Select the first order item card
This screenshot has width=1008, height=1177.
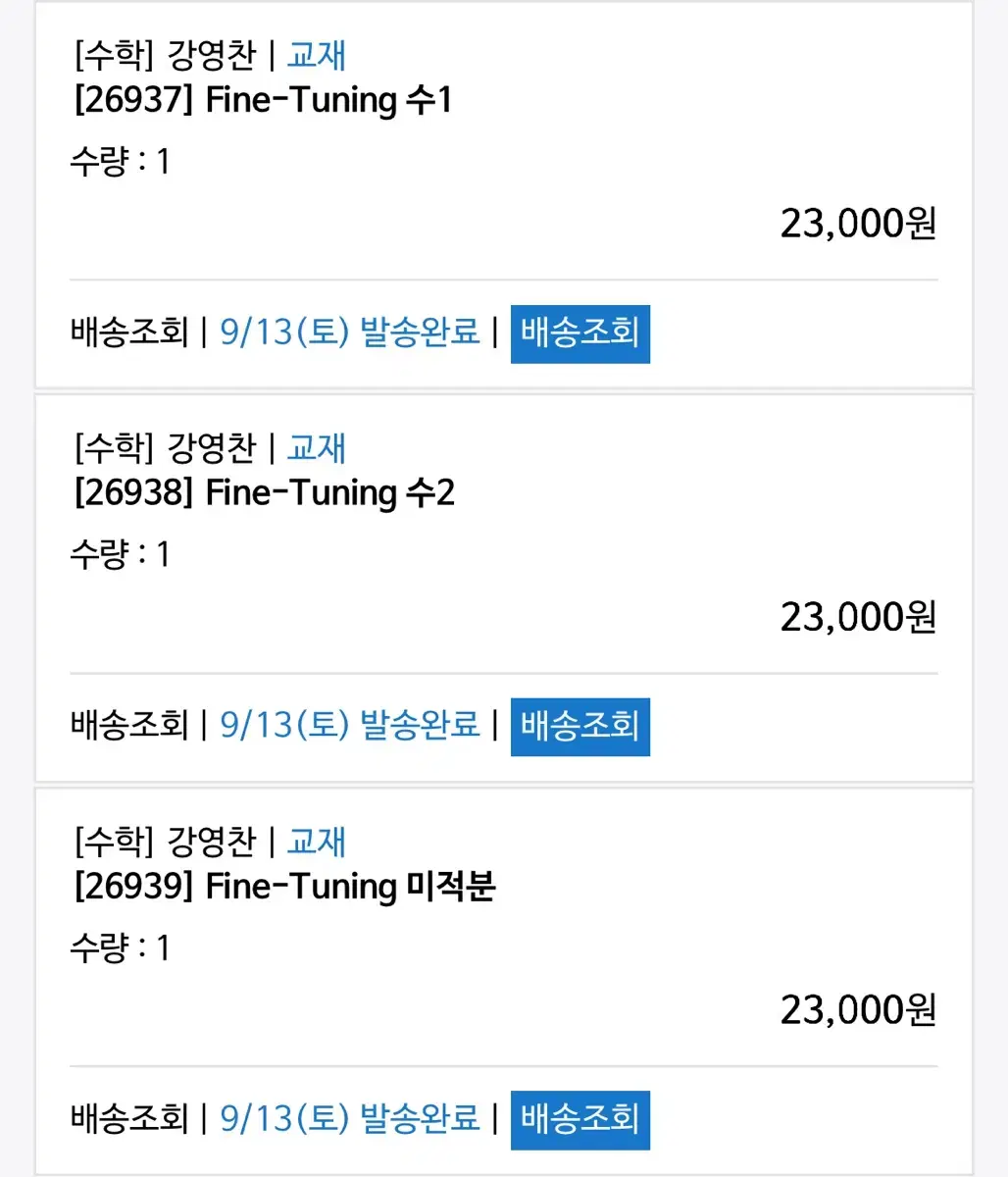504,196
